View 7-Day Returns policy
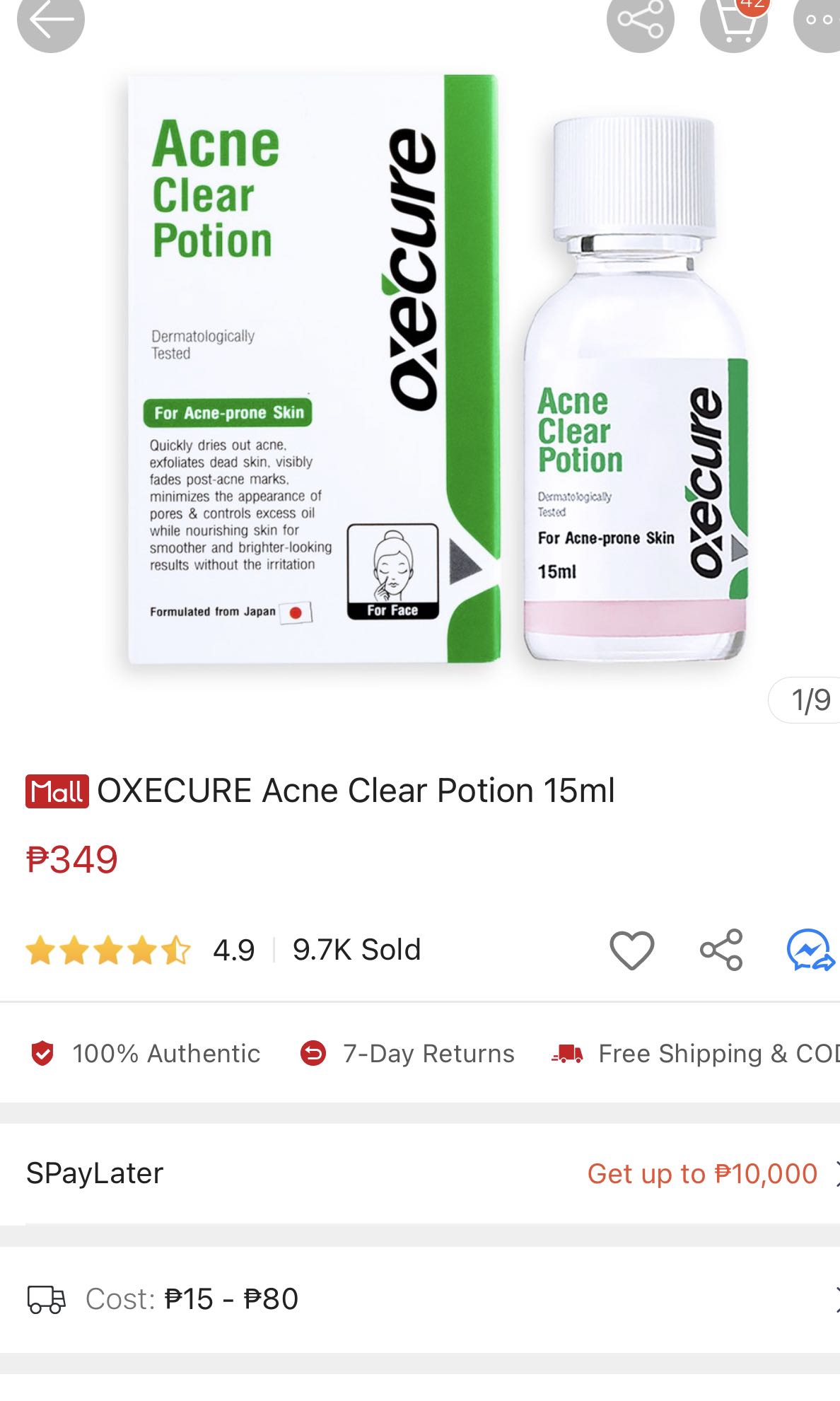 tap(408, 1054)
